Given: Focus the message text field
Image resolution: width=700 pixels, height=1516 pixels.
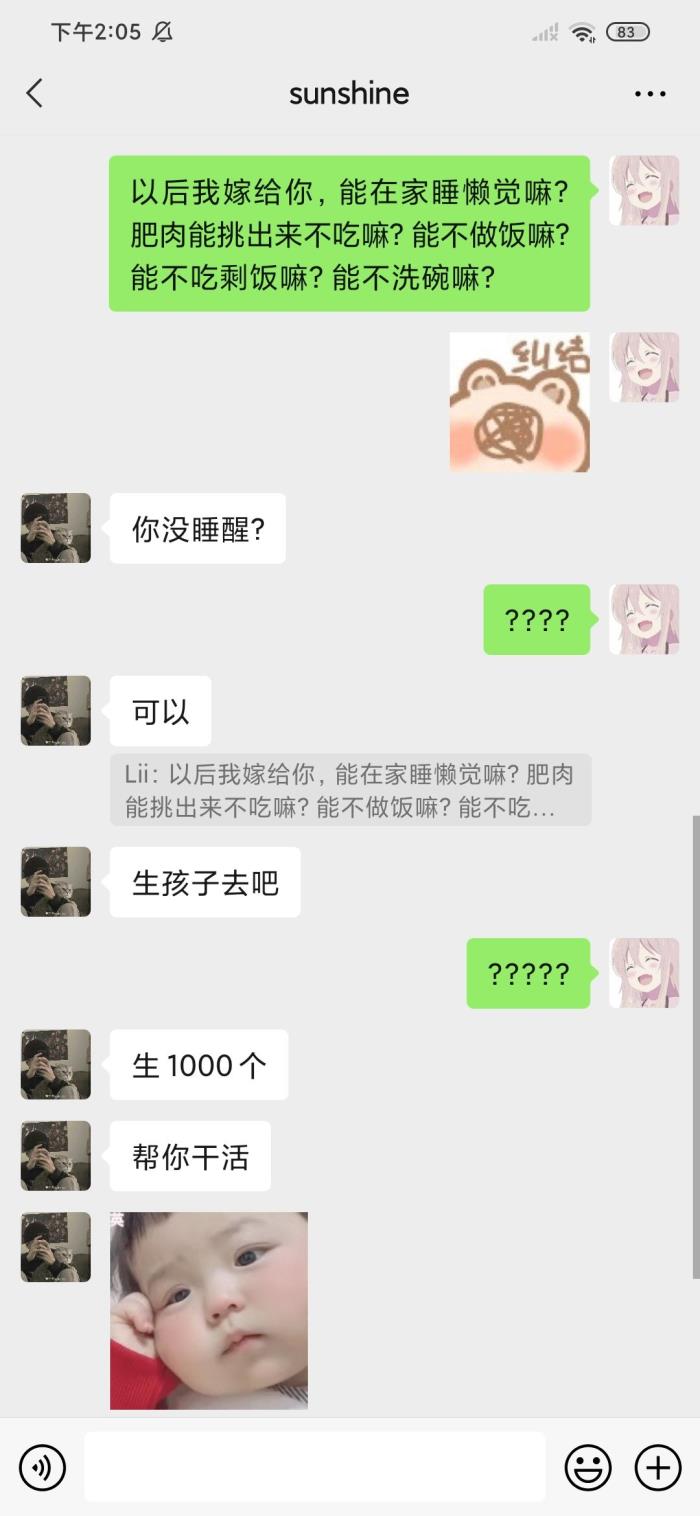Looking at the screenshot, I should tap(314, 1467).
